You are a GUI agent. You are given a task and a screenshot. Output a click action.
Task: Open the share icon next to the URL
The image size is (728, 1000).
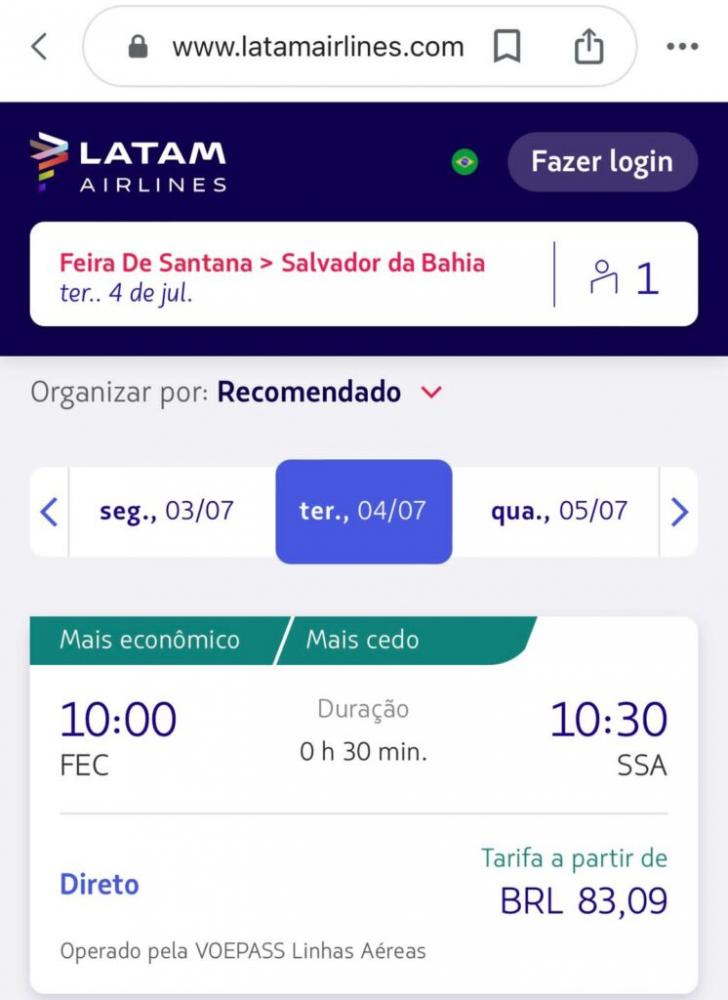(x=590, y=45)
